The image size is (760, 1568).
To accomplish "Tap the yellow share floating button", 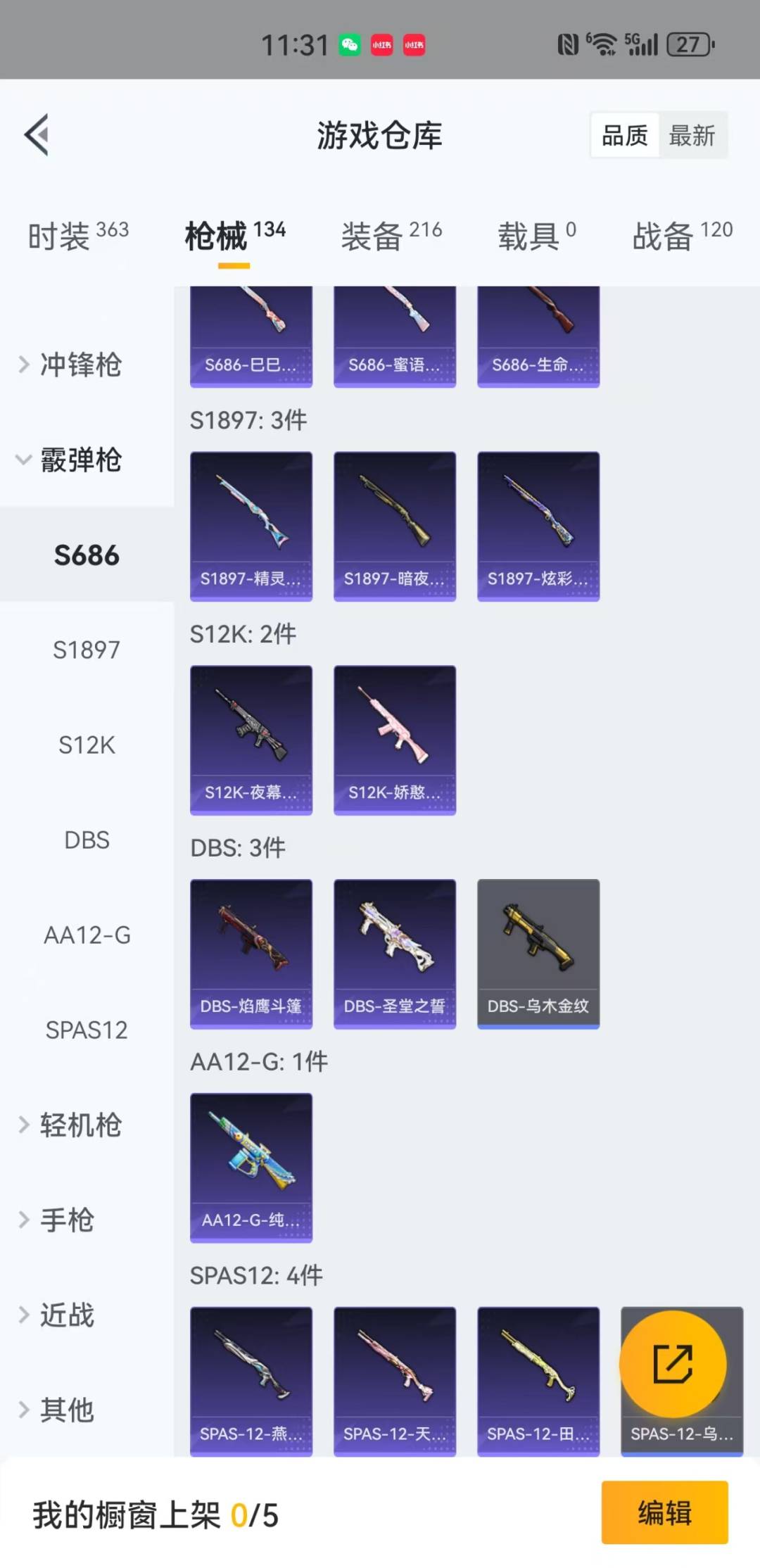I will (673, 1364).
